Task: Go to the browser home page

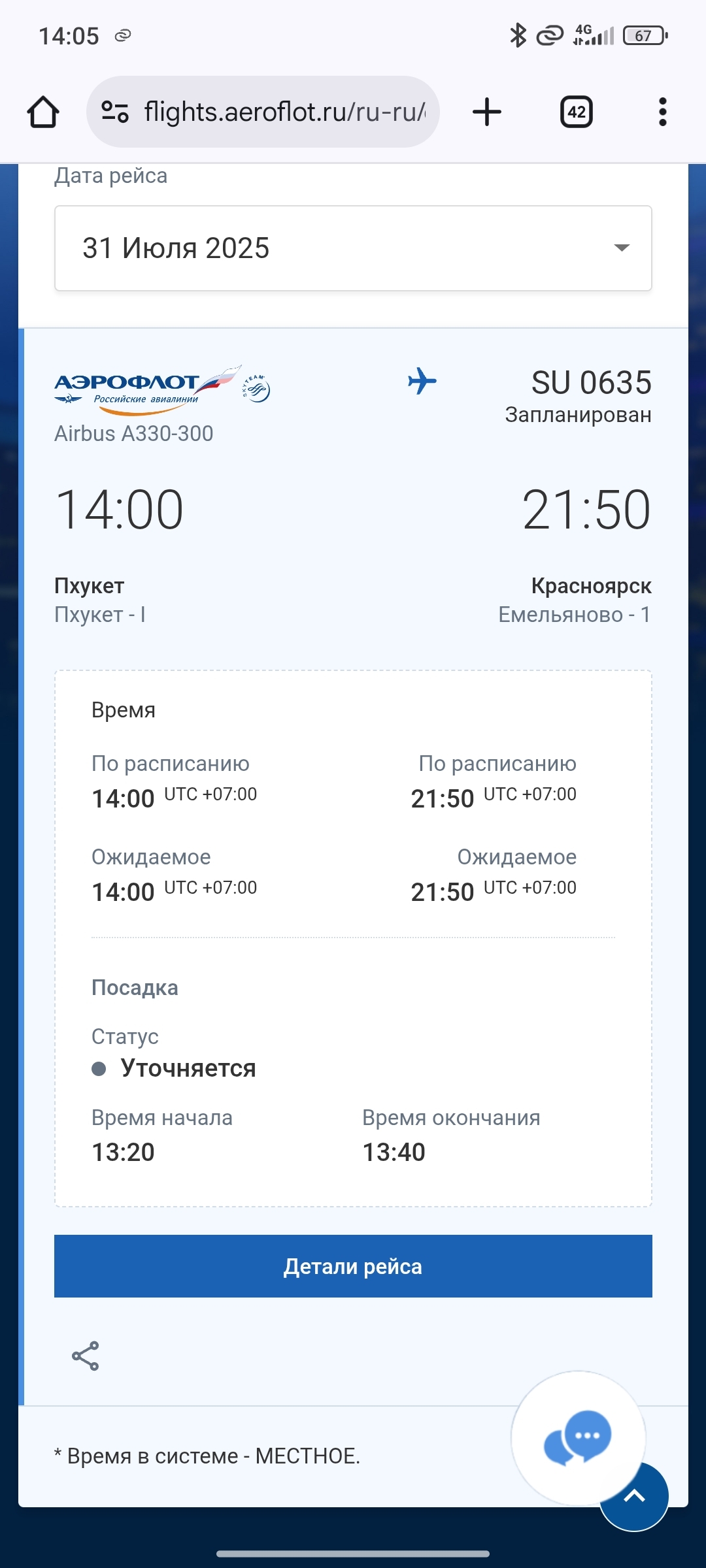Action: pos(43,112)
